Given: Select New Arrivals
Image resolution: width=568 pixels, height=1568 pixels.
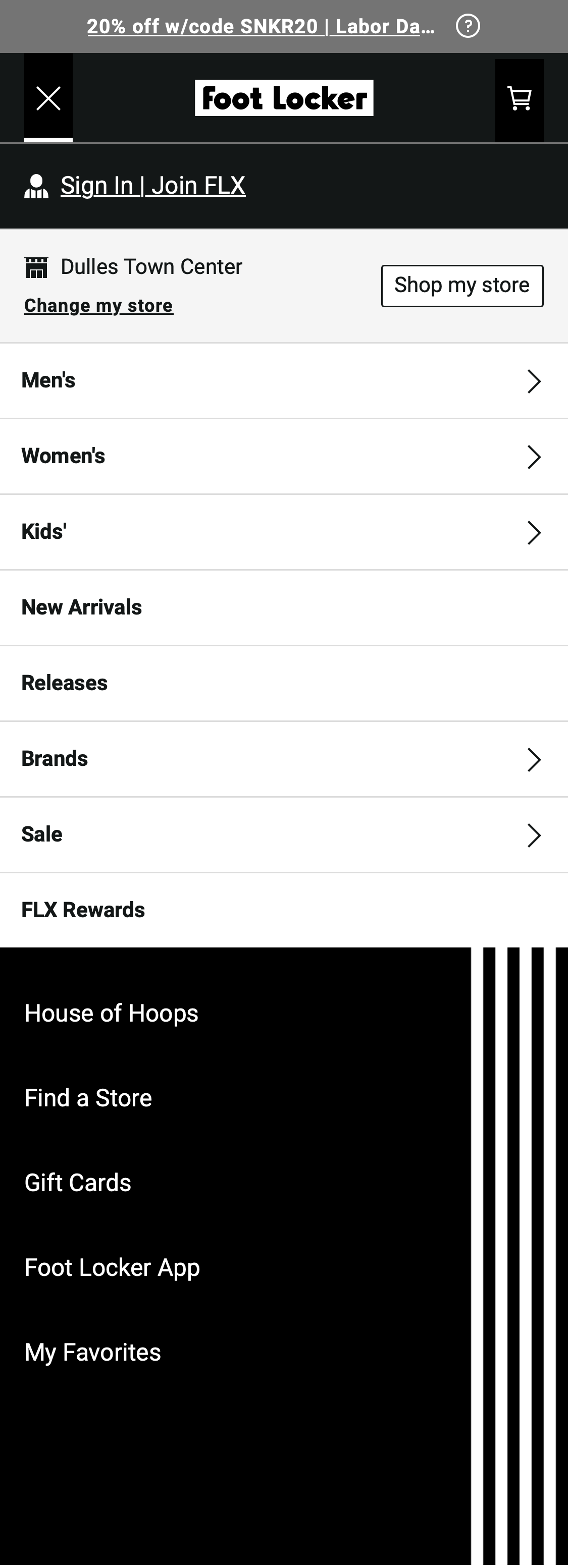Looking at the screenshot, I should coord(81,607).
